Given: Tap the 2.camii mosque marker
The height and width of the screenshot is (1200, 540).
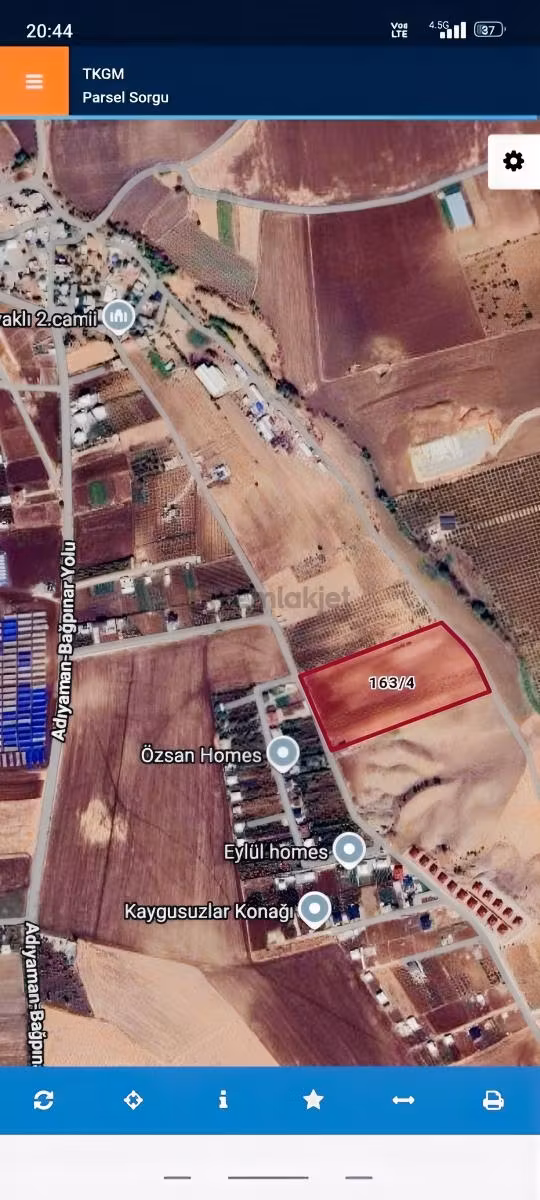Looking at the screenshot, I should click(119, 318).
